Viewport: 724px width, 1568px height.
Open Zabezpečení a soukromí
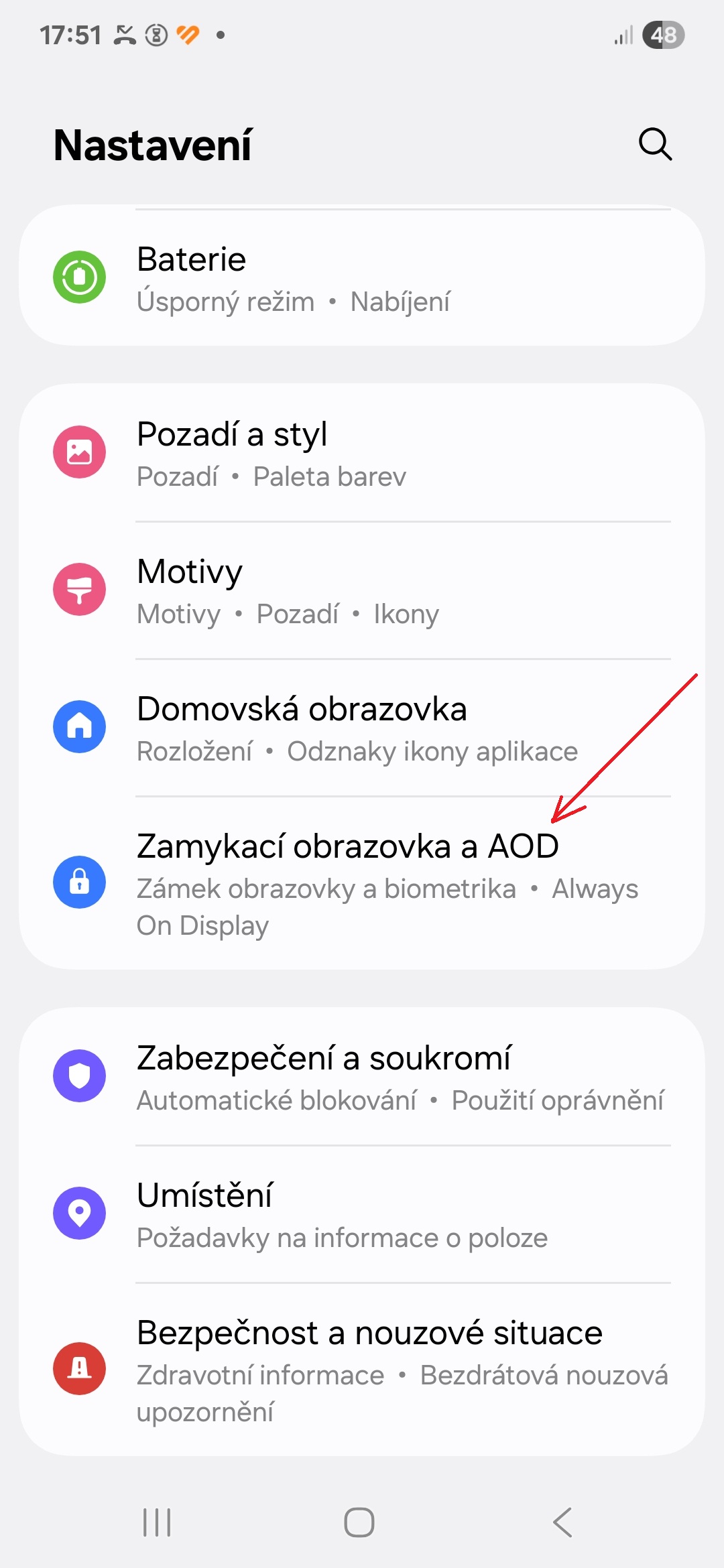tap(362, 1077)
